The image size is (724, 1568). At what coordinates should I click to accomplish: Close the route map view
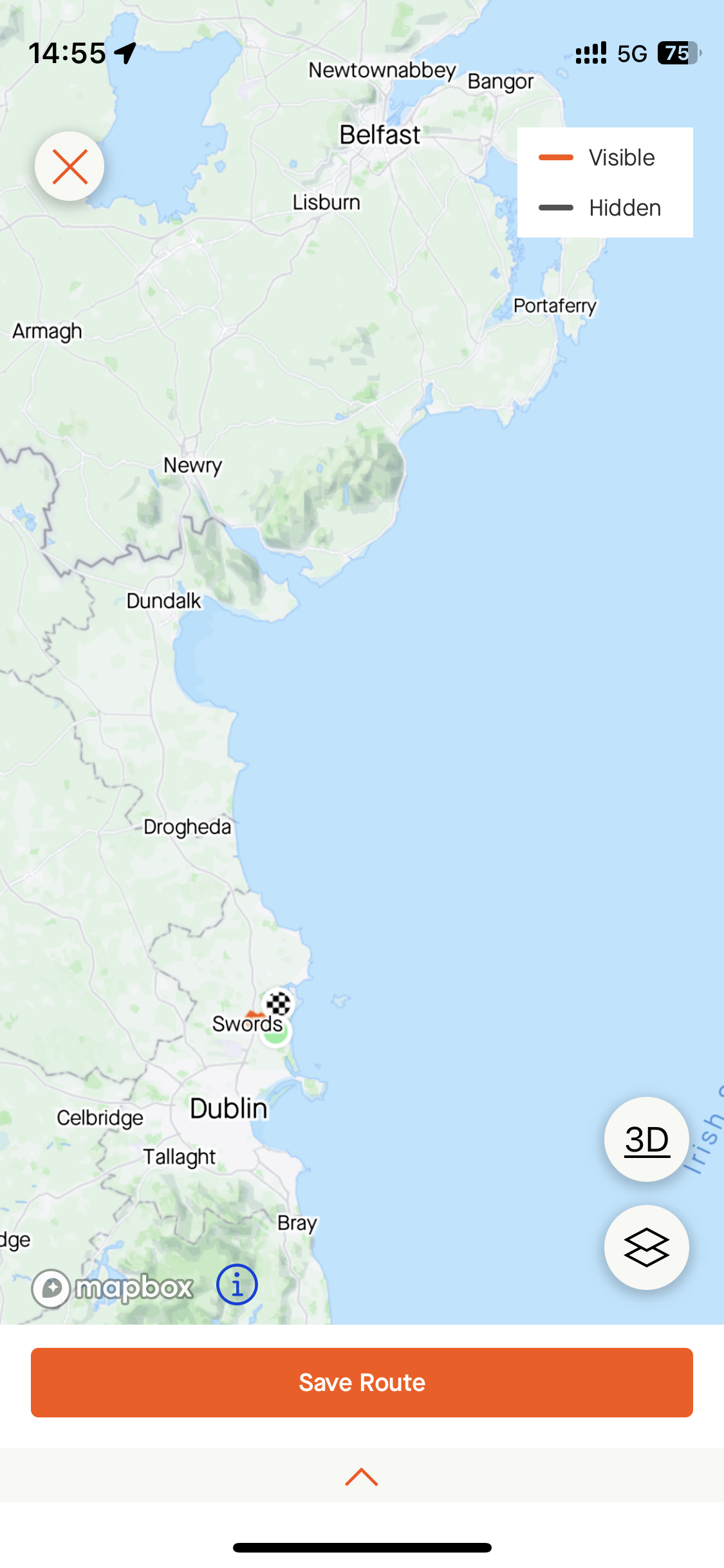coord(70,166)
